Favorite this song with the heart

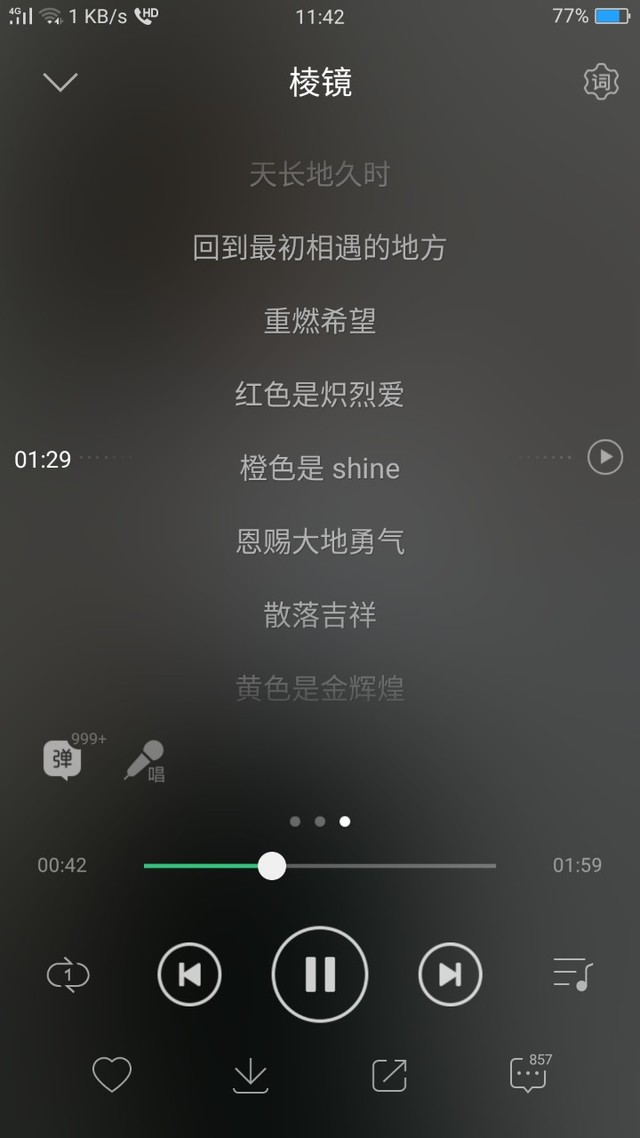coord(112,1074)
